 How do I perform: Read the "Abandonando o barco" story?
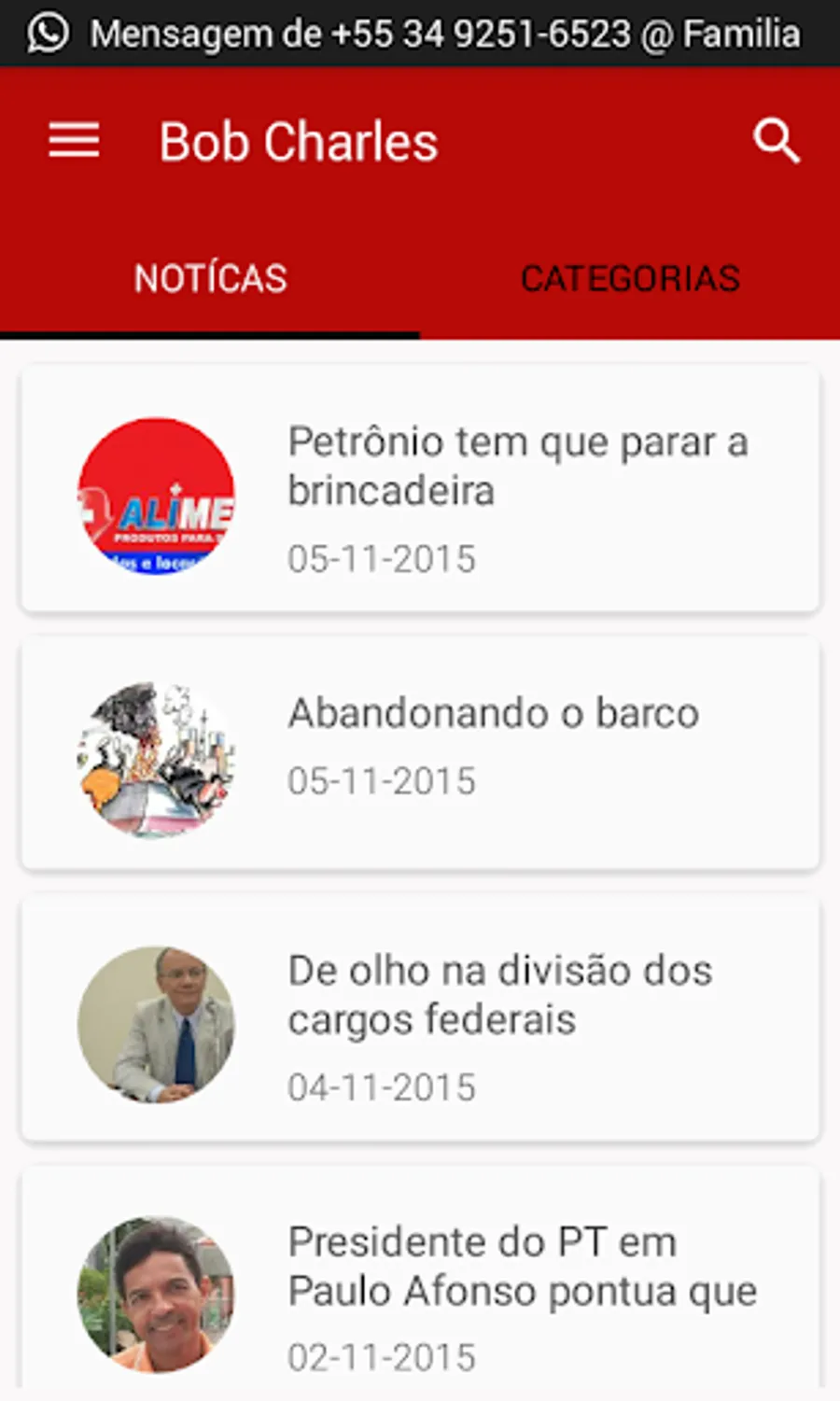click(x=493, y=714)
